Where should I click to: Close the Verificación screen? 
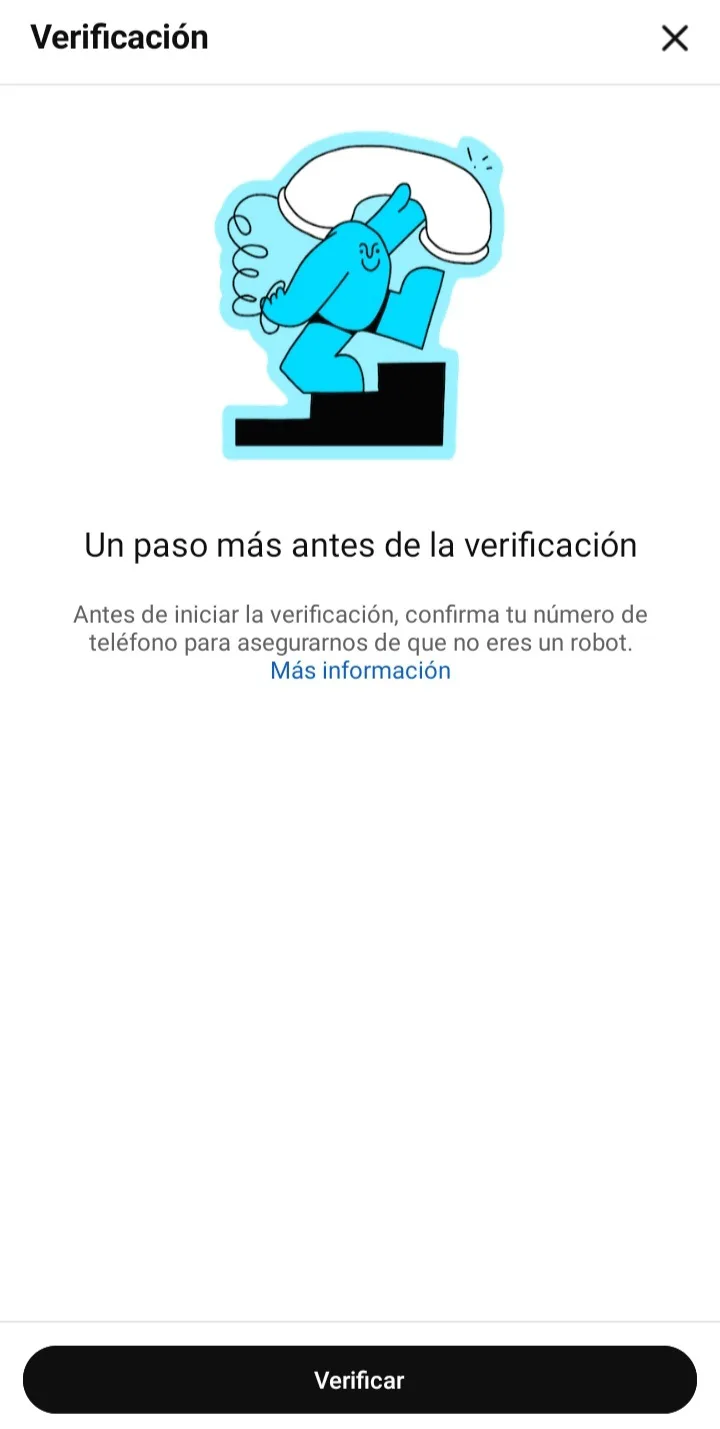click(675, 39)
